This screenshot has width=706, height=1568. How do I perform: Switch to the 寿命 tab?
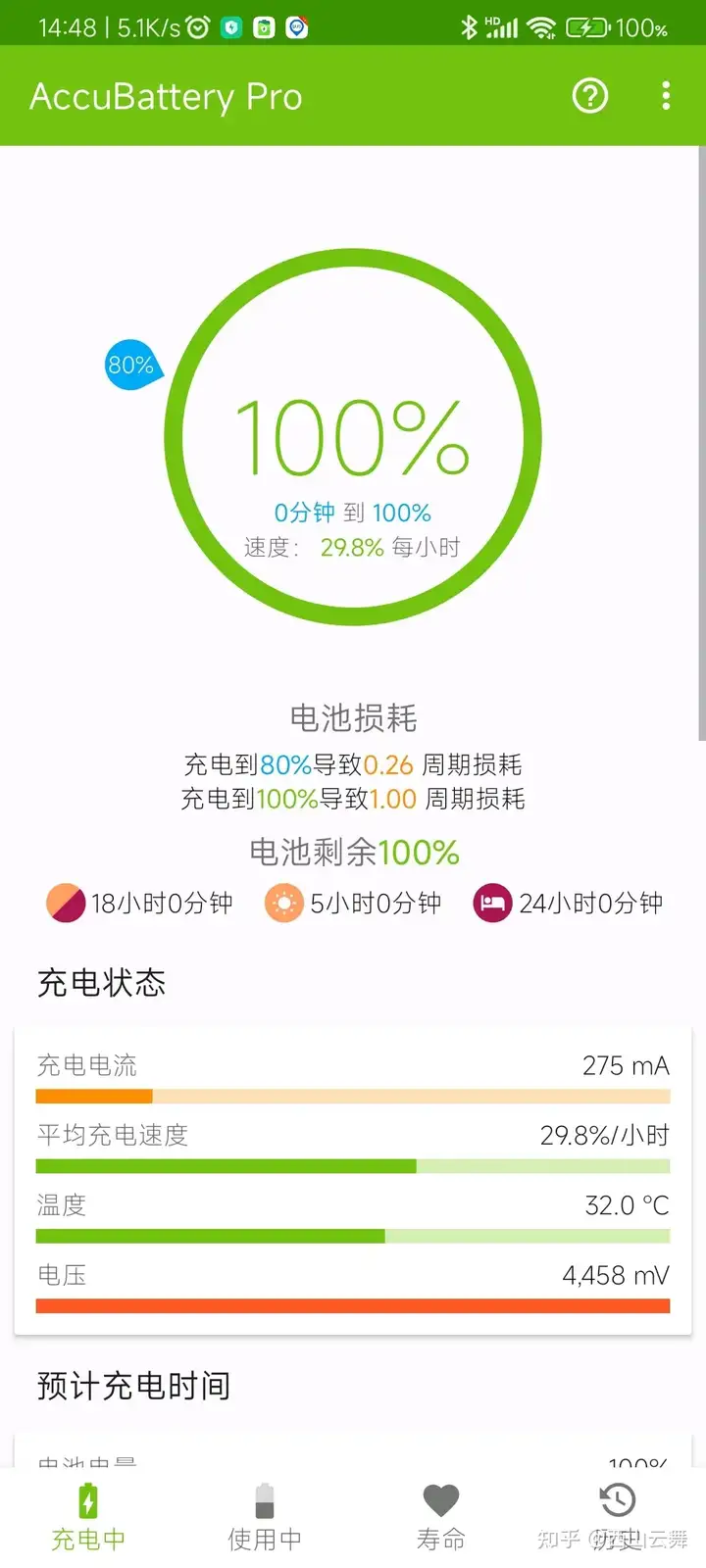pos(441,1517)
